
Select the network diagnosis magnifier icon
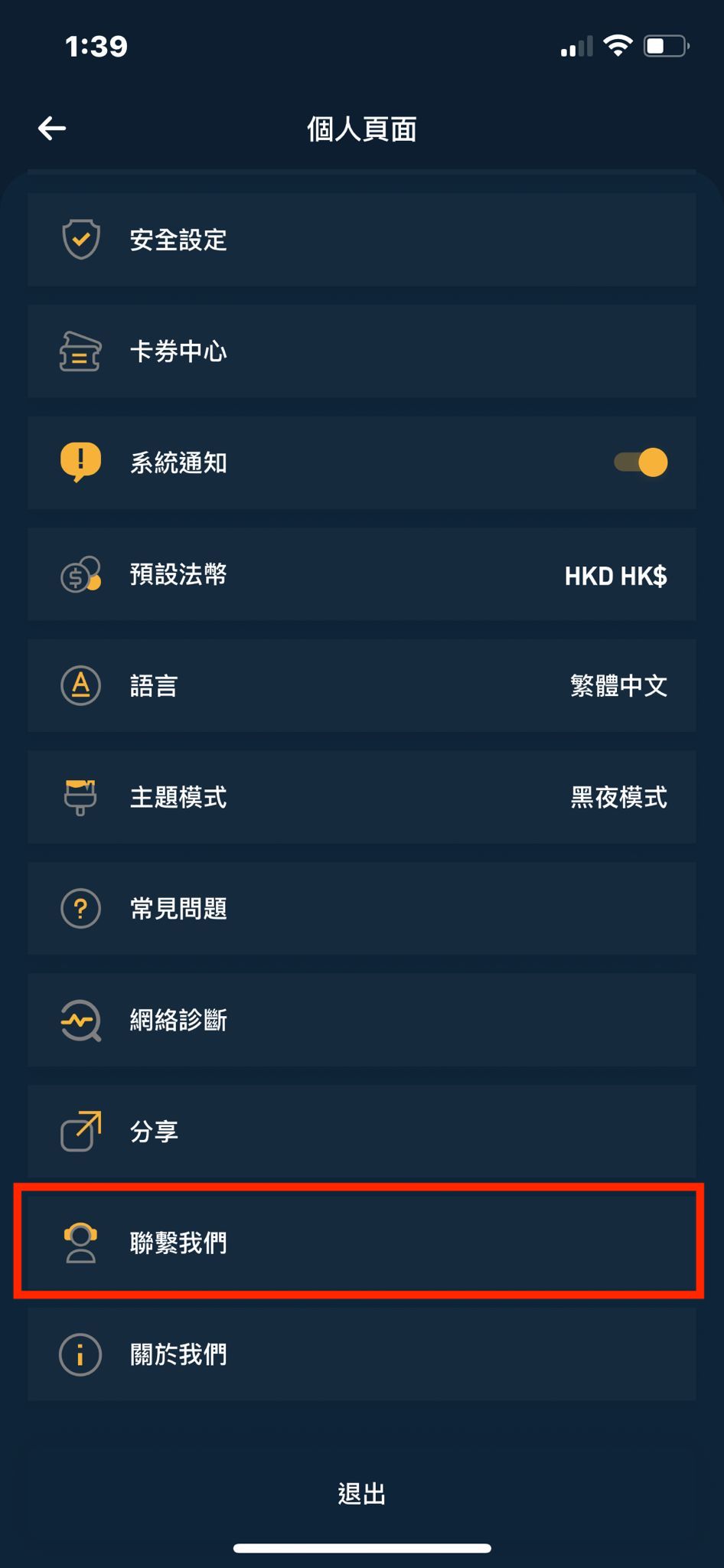[80, 1020]
